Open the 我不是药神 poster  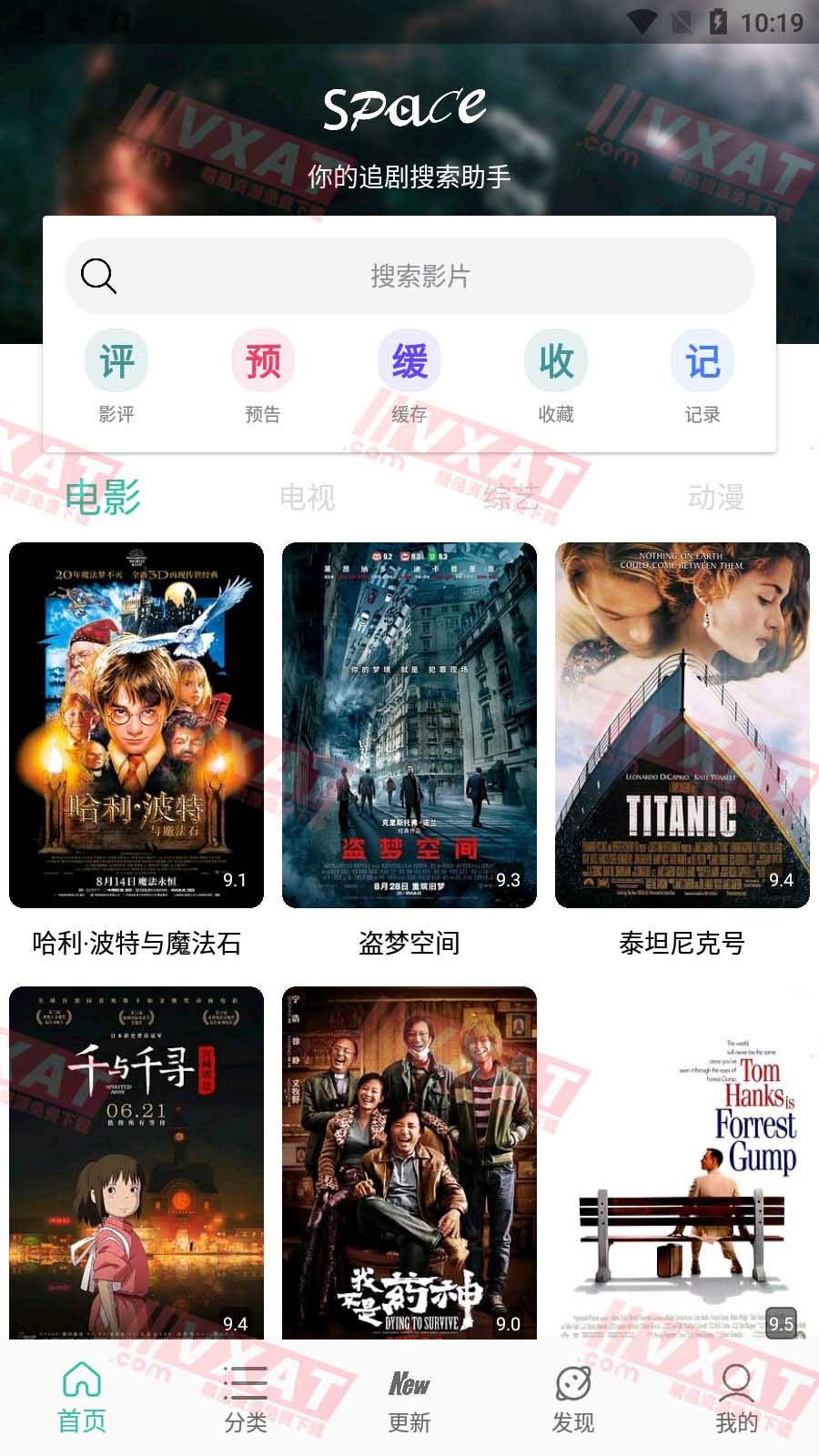click(409, 1162)
